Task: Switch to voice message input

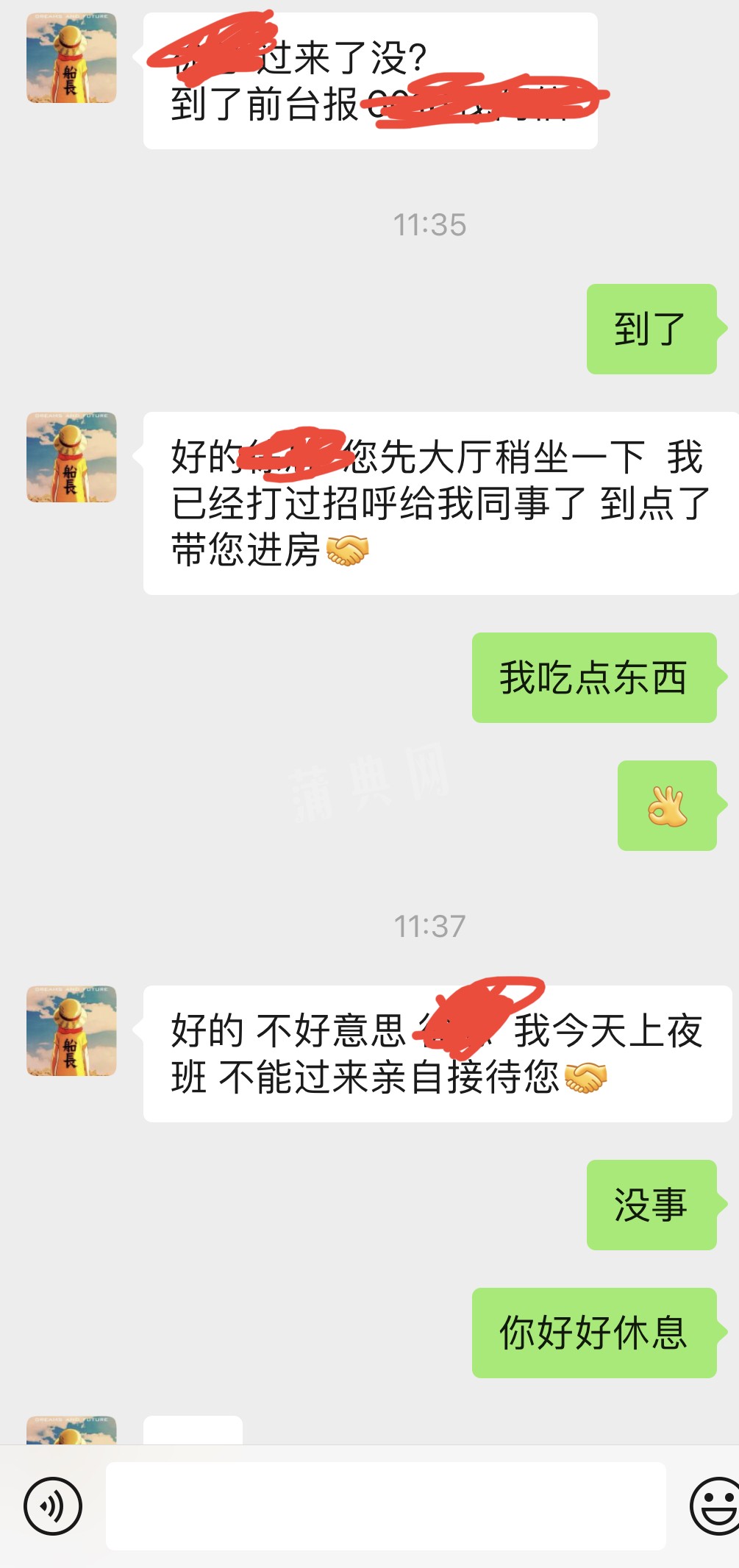Action: pos(52,1505)
